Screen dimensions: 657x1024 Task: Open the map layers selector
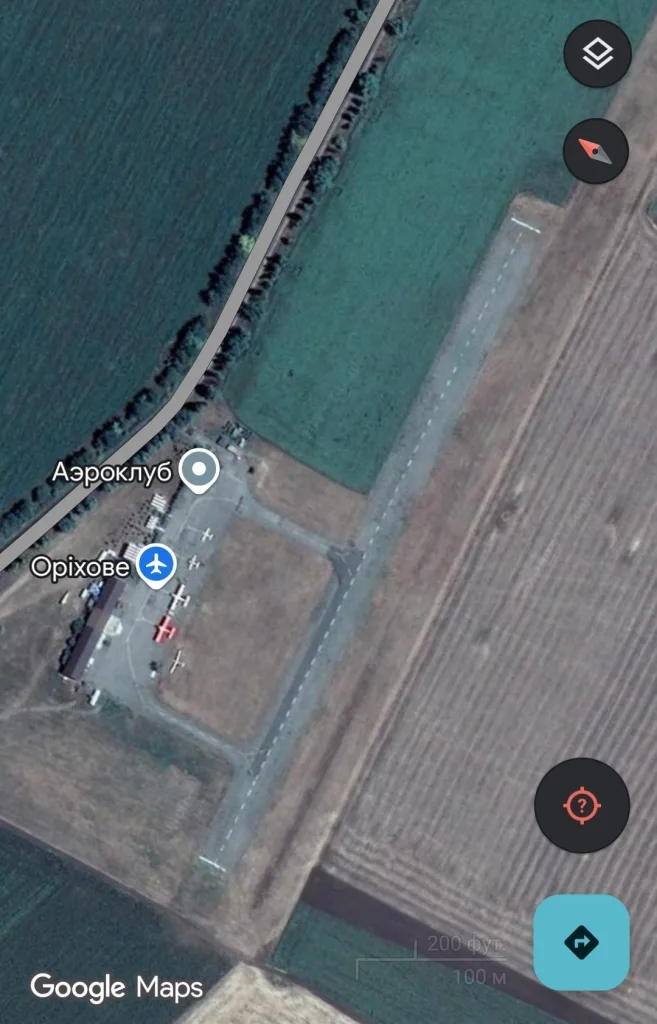(x=597, y=53)
